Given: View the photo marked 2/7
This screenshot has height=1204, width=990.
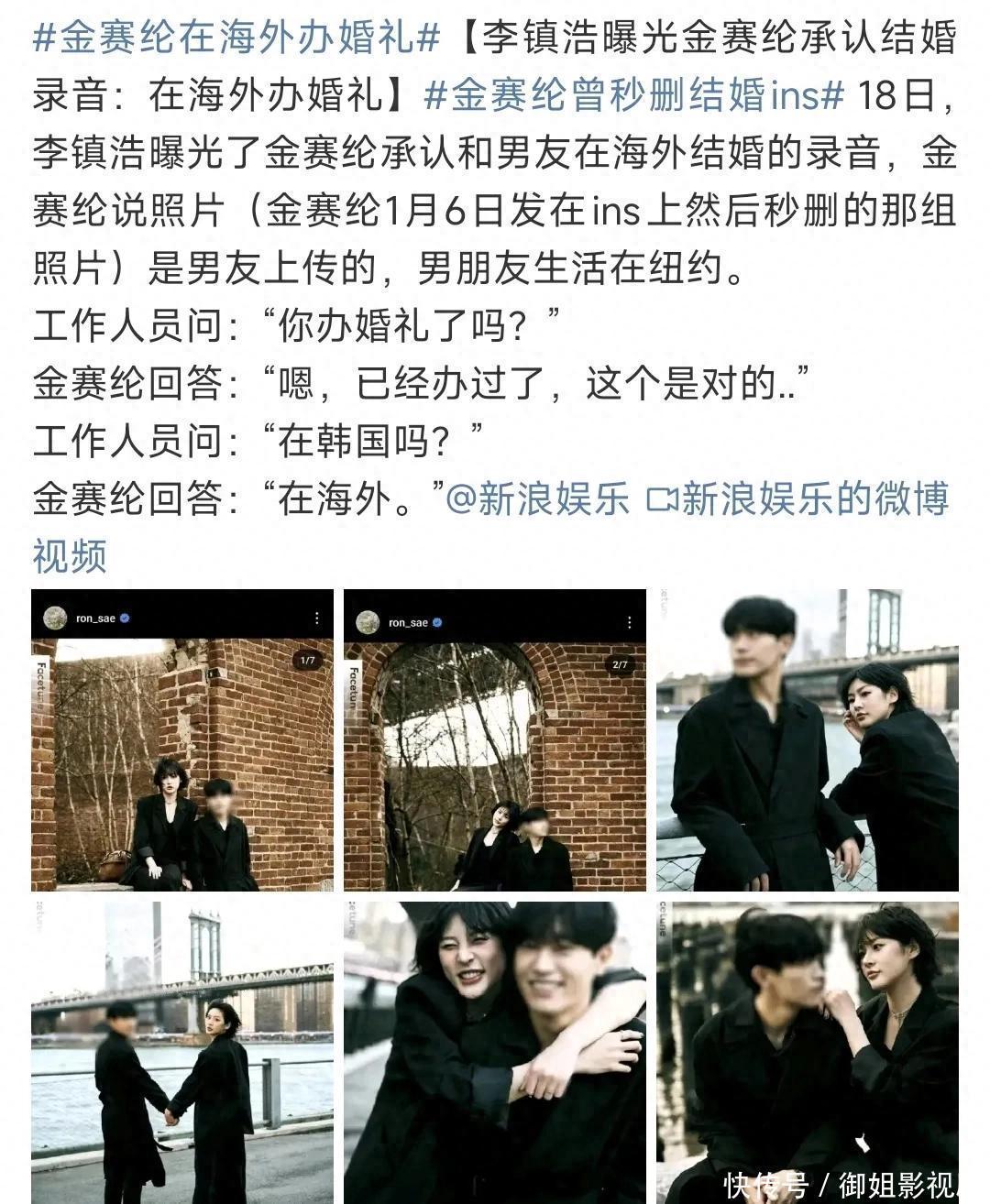Looking at the screenshot, I should click(494, 739).
